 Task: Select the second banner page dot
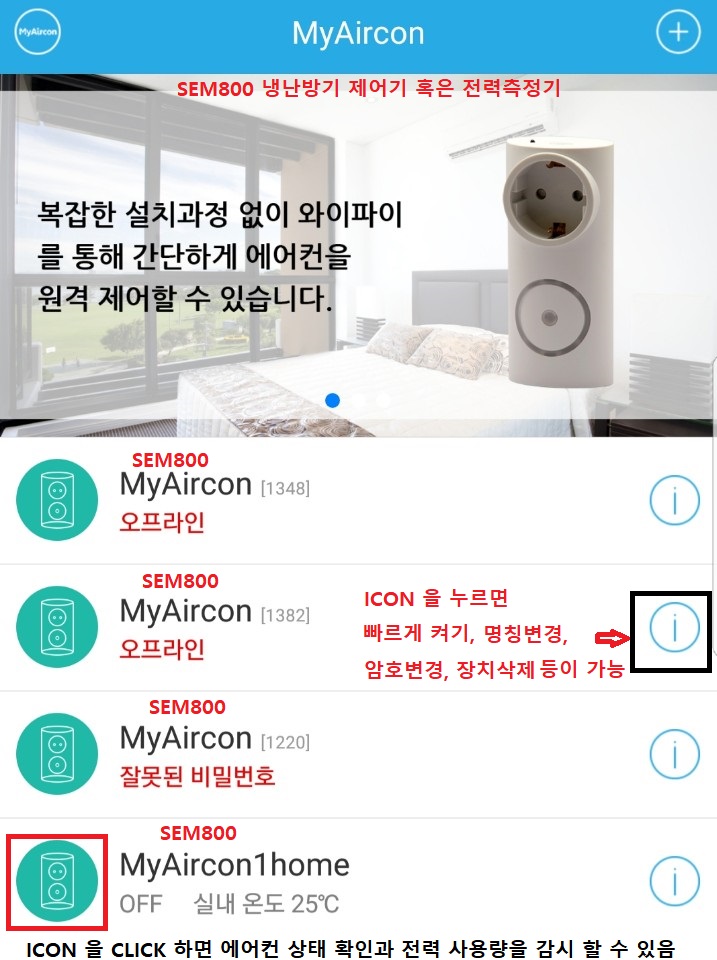pos(359,400)
